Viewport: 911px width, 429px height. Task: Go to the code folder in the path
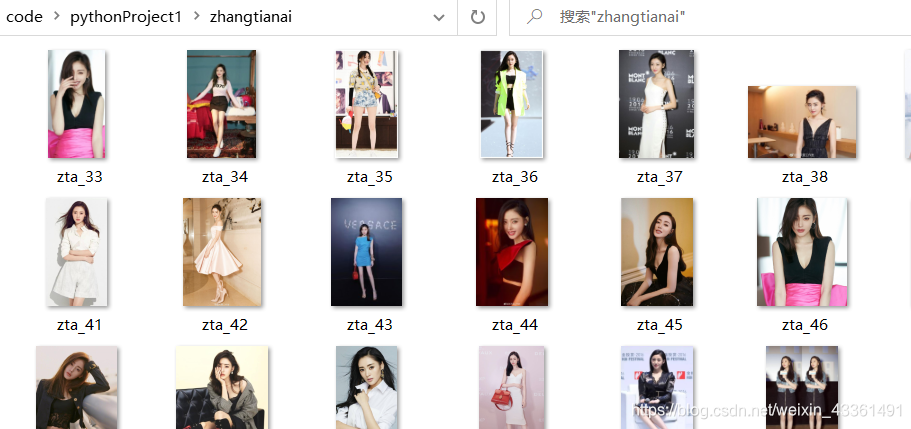[x=24, y=17]
